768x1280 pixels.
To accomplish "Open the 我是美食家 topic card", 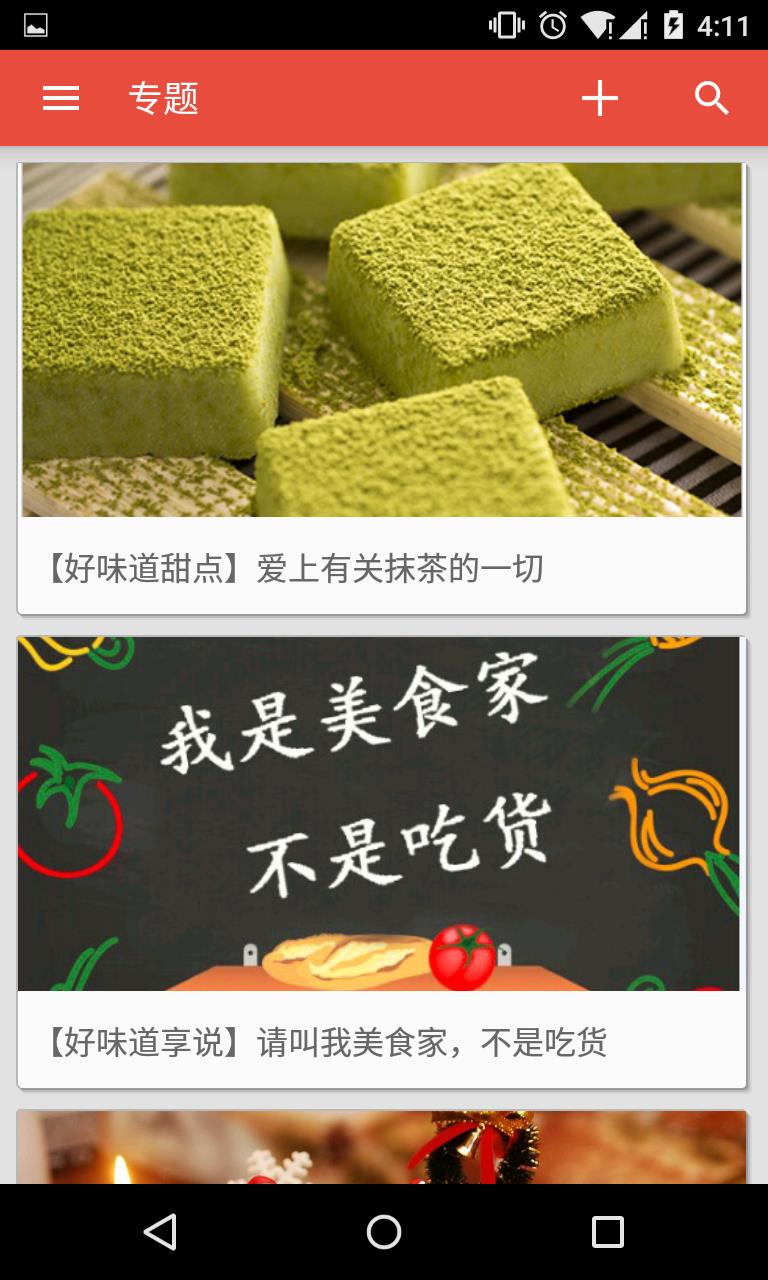I will (382, 860).
